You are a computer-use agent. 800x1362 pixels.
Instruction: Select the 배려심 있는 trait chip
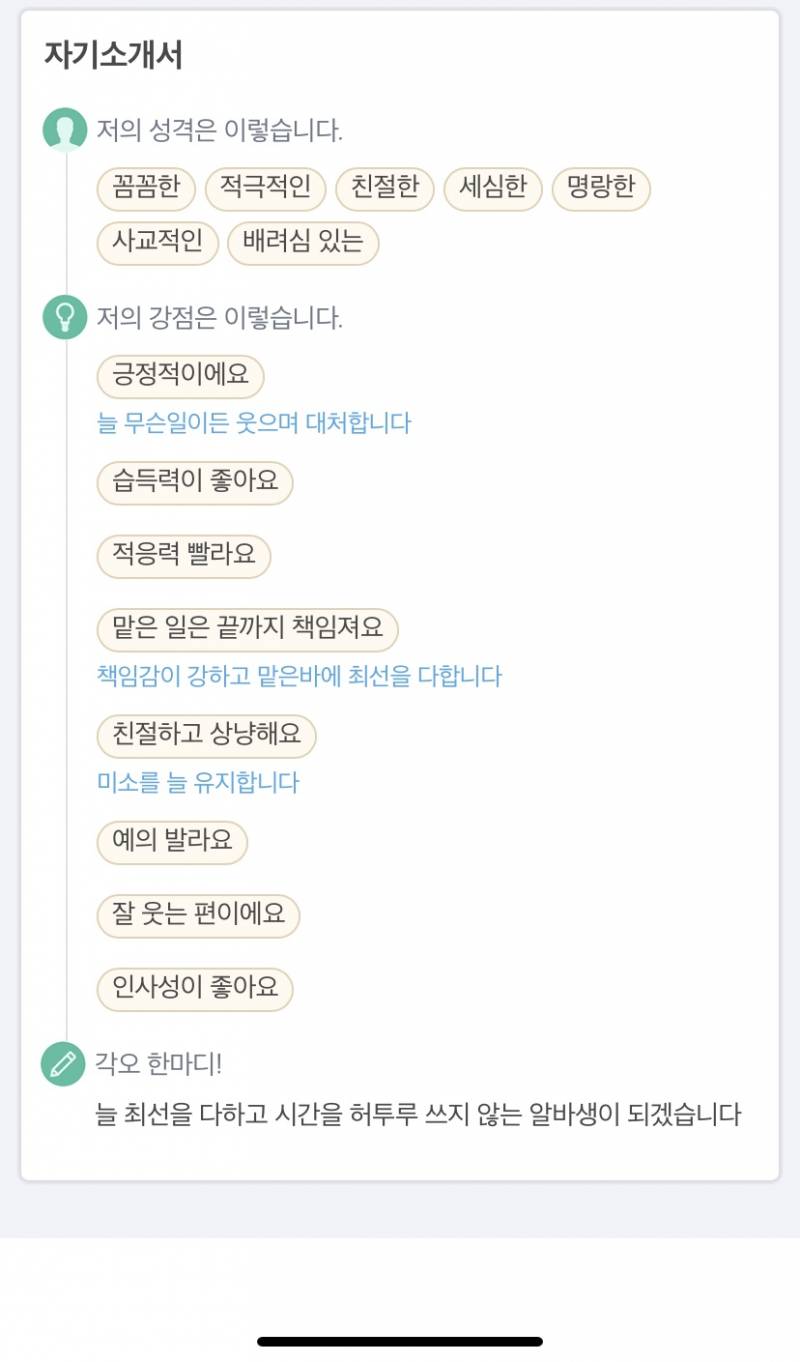(x=302, y=243)
